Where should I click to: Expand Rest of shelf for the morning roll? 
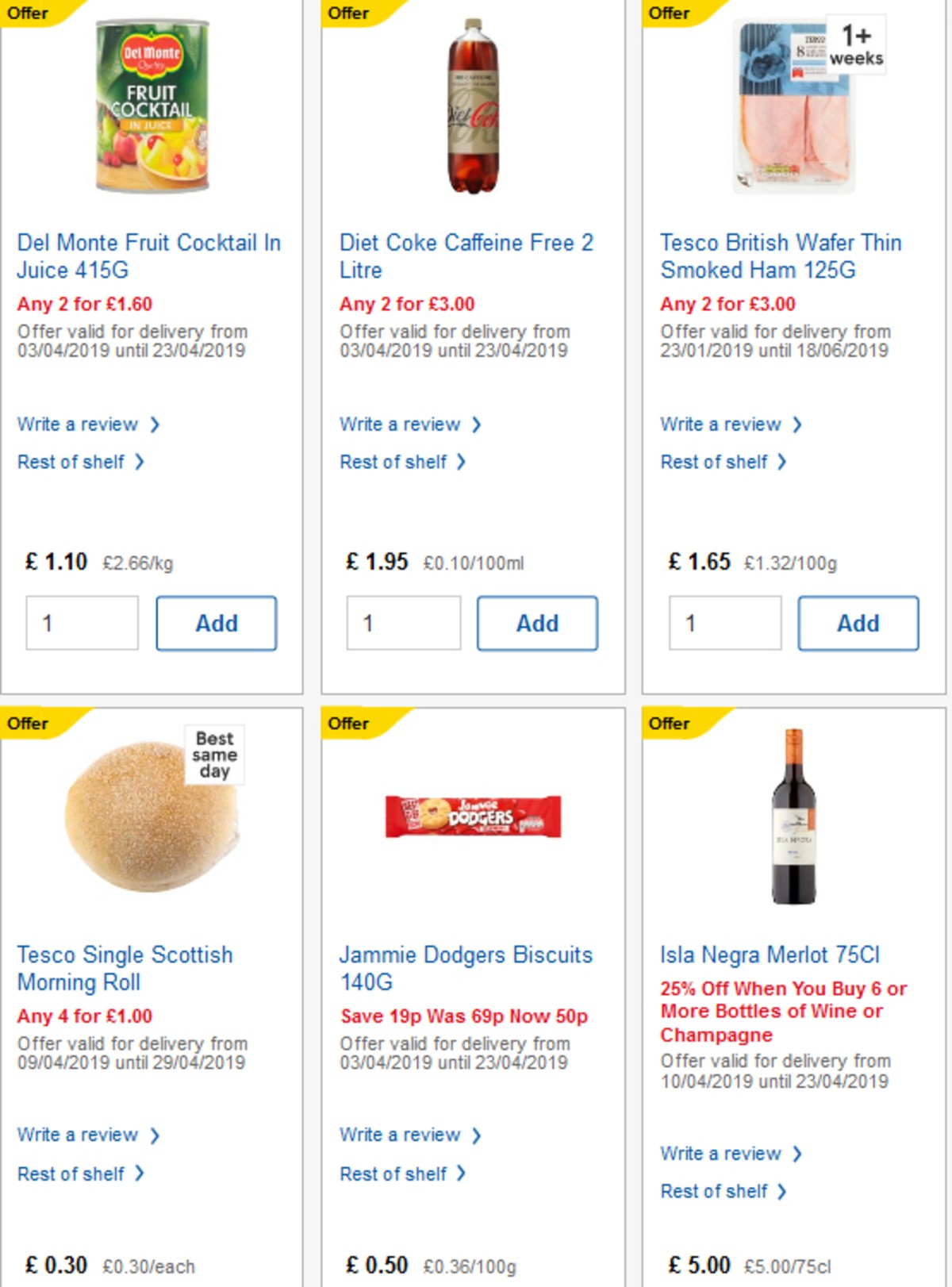click(x=73, y=1174)
